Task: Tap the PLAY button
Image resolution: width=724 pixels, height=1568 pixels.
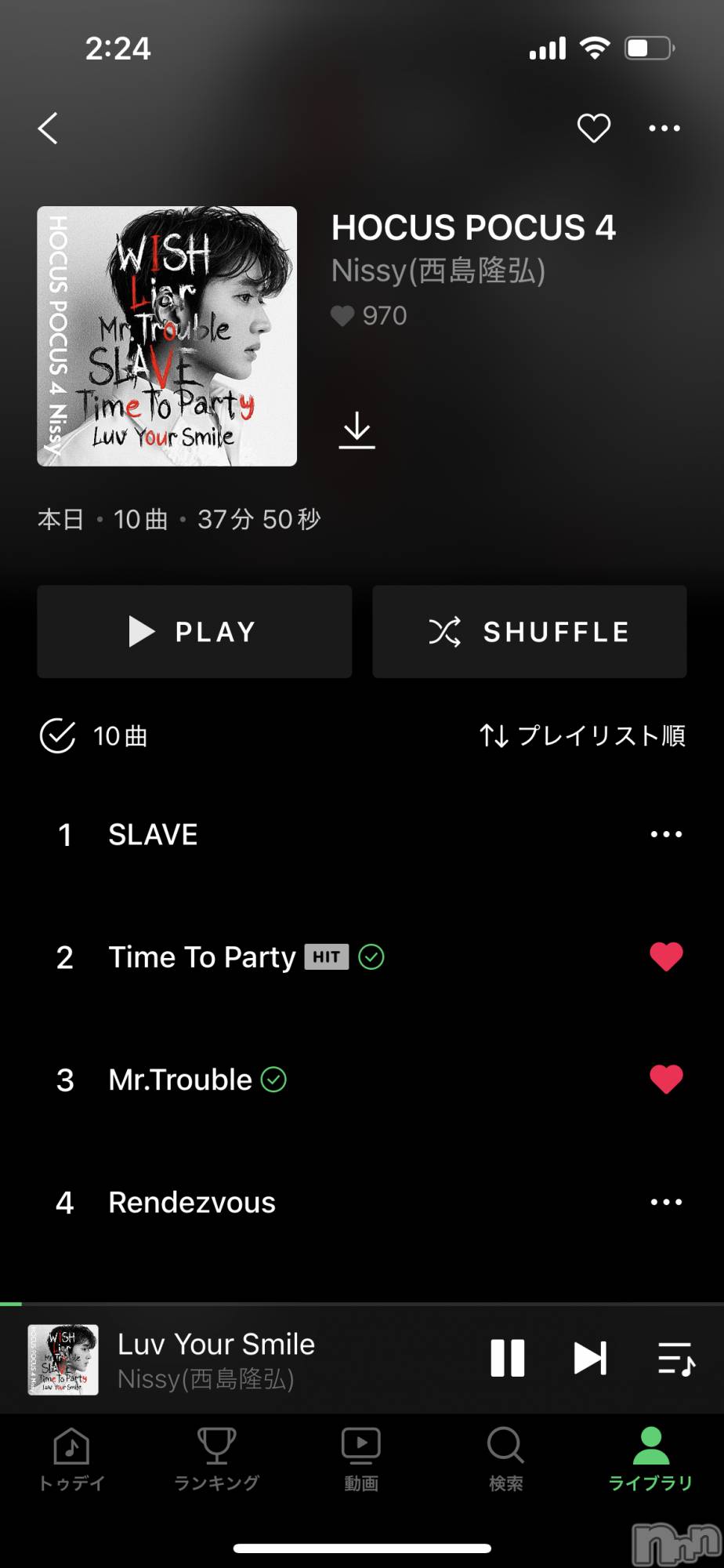Action: coord(194,631)
